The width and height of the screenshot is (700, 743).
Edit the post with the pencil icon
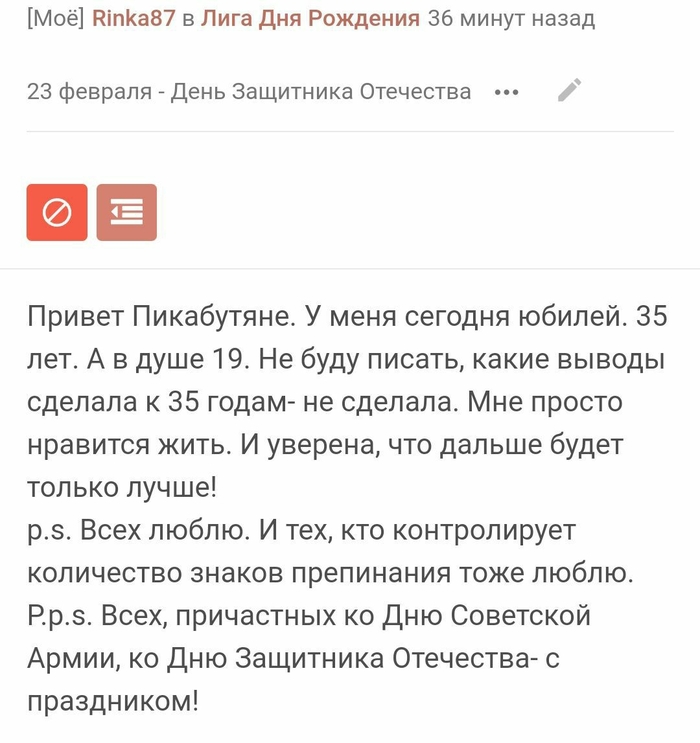pyautogui.click(x=570, y=91)
